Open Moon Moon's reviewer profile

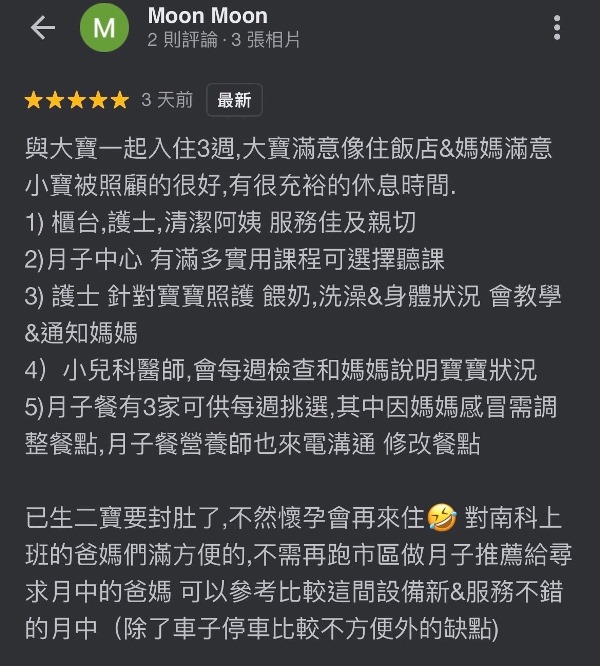click(x=207, y=16)
